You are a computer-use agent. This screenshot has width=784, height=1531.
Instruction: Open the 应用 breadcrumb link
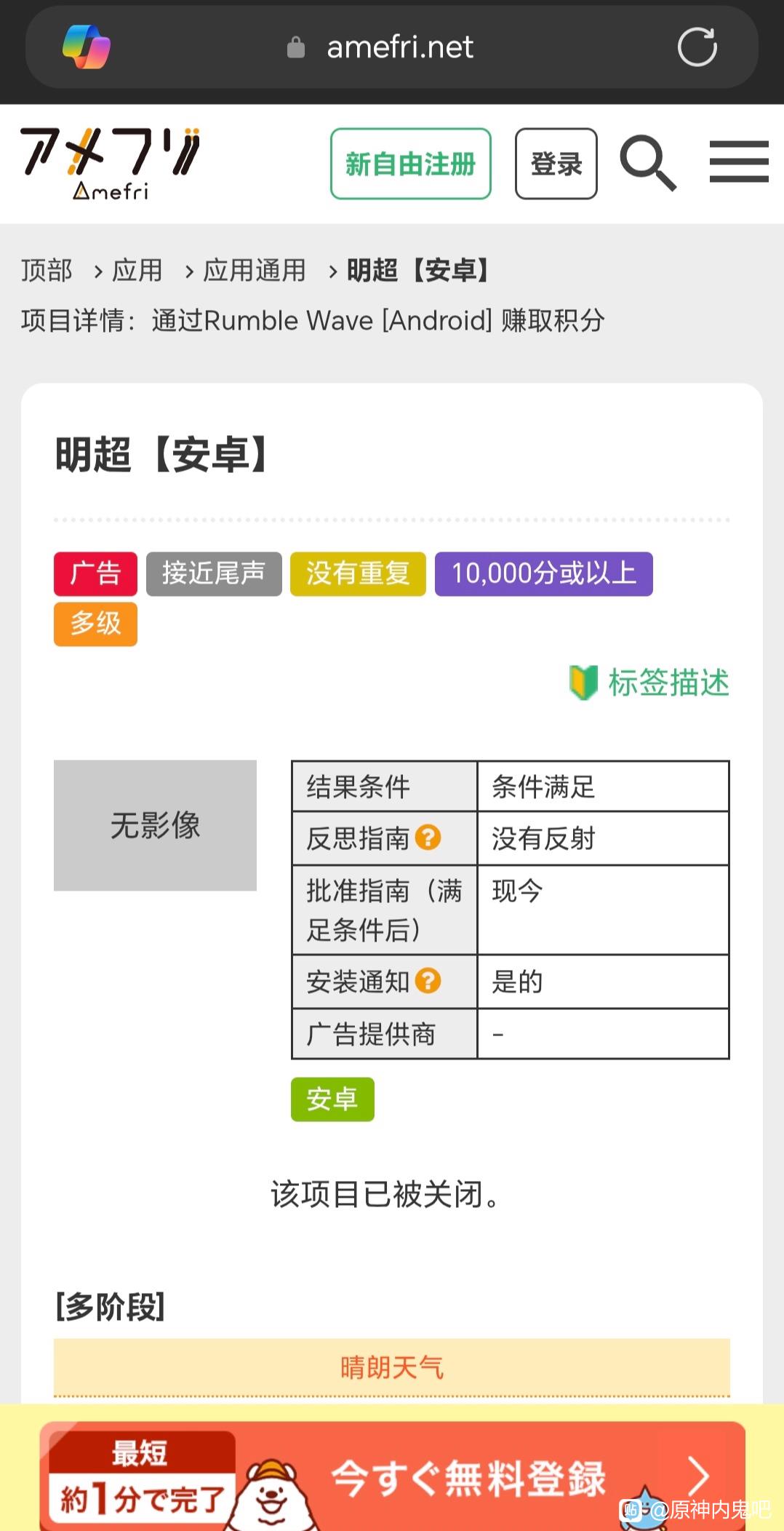(x=137, y=271)
